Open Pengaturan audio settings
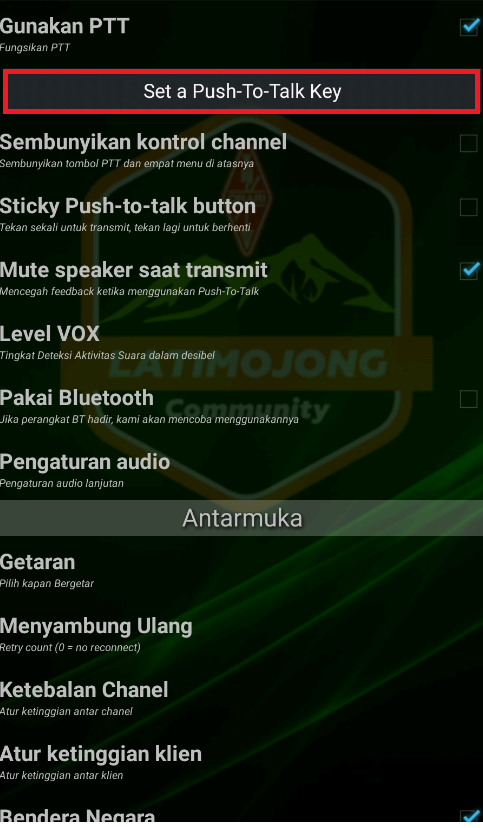Screen dimensions: 483x828 pyautogui.click(x=241, y=471)
